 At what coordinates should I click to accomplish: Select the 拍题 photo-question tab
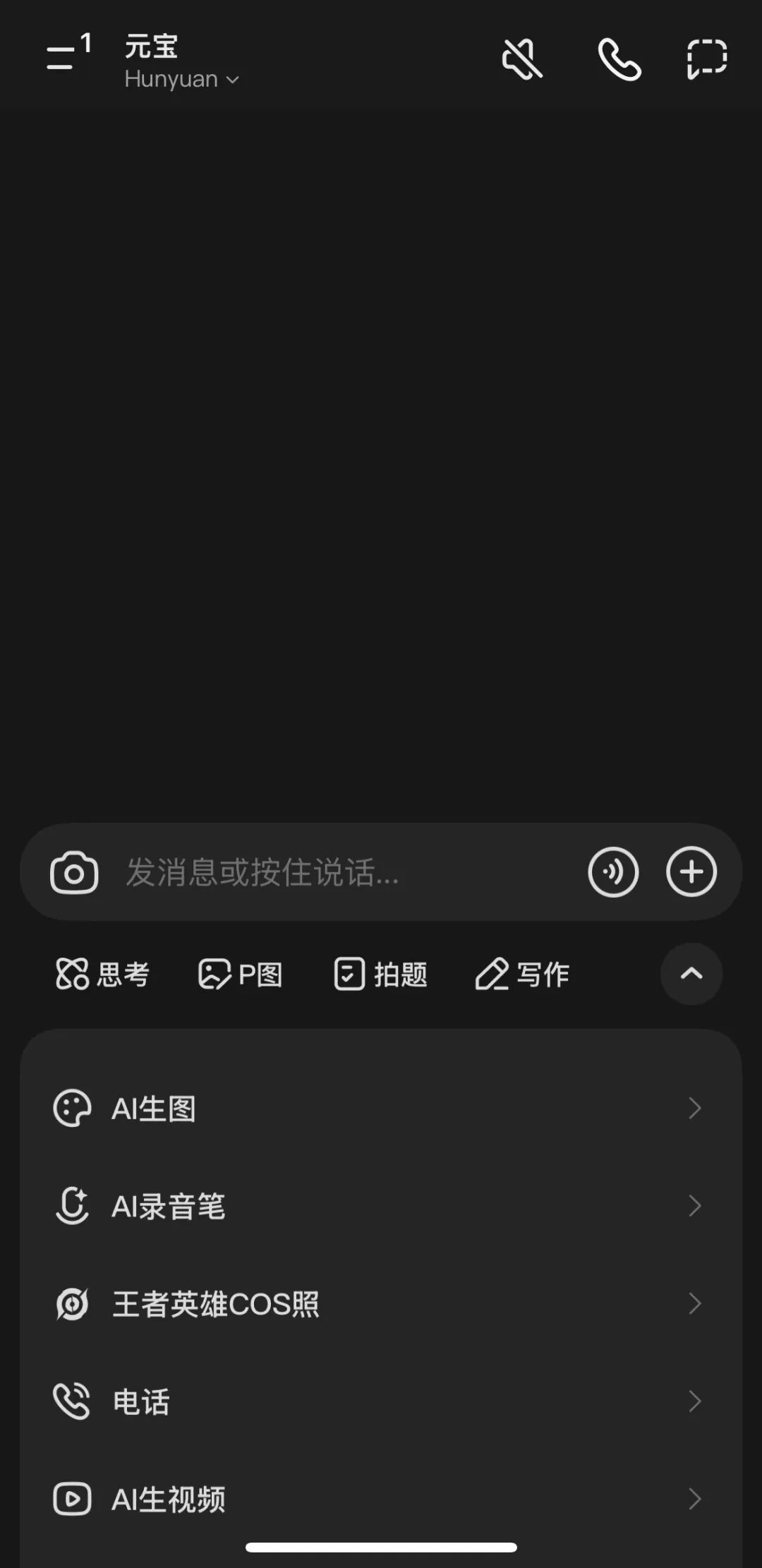tap(380, 974)
